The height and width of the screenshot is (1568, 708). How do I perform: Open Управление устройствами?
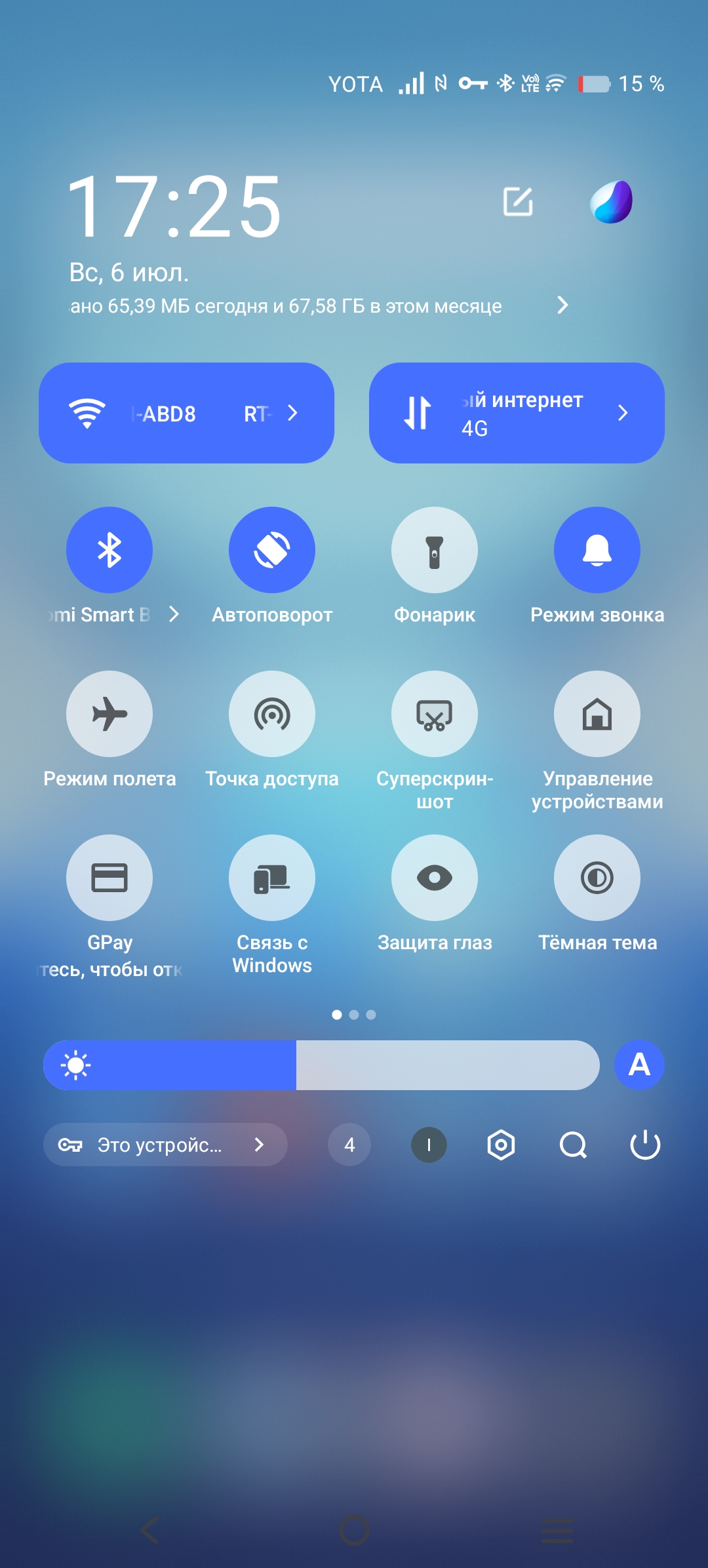(x=597, y=714)
